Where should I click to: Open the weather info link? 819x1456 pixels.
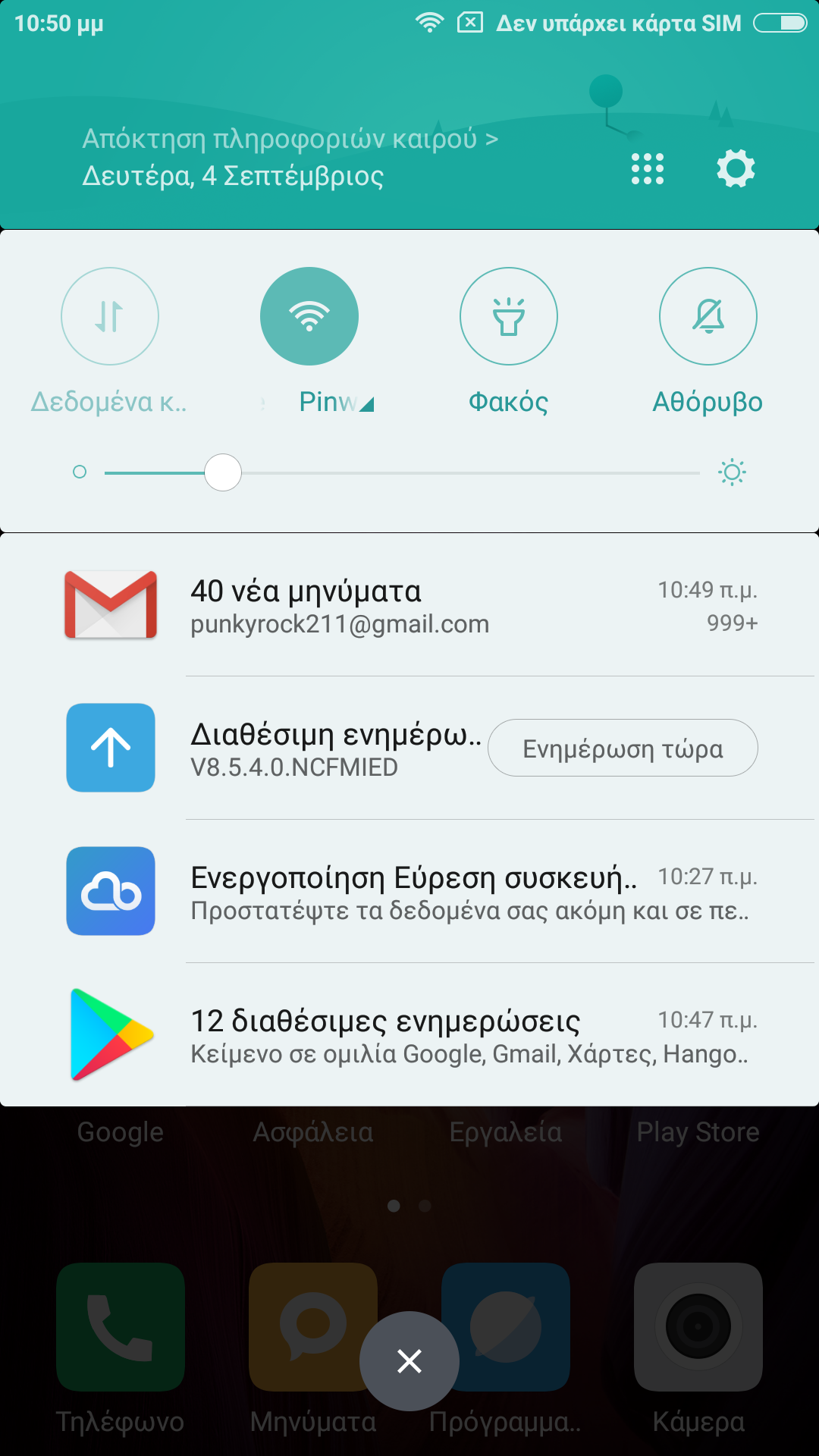[290, 140]
